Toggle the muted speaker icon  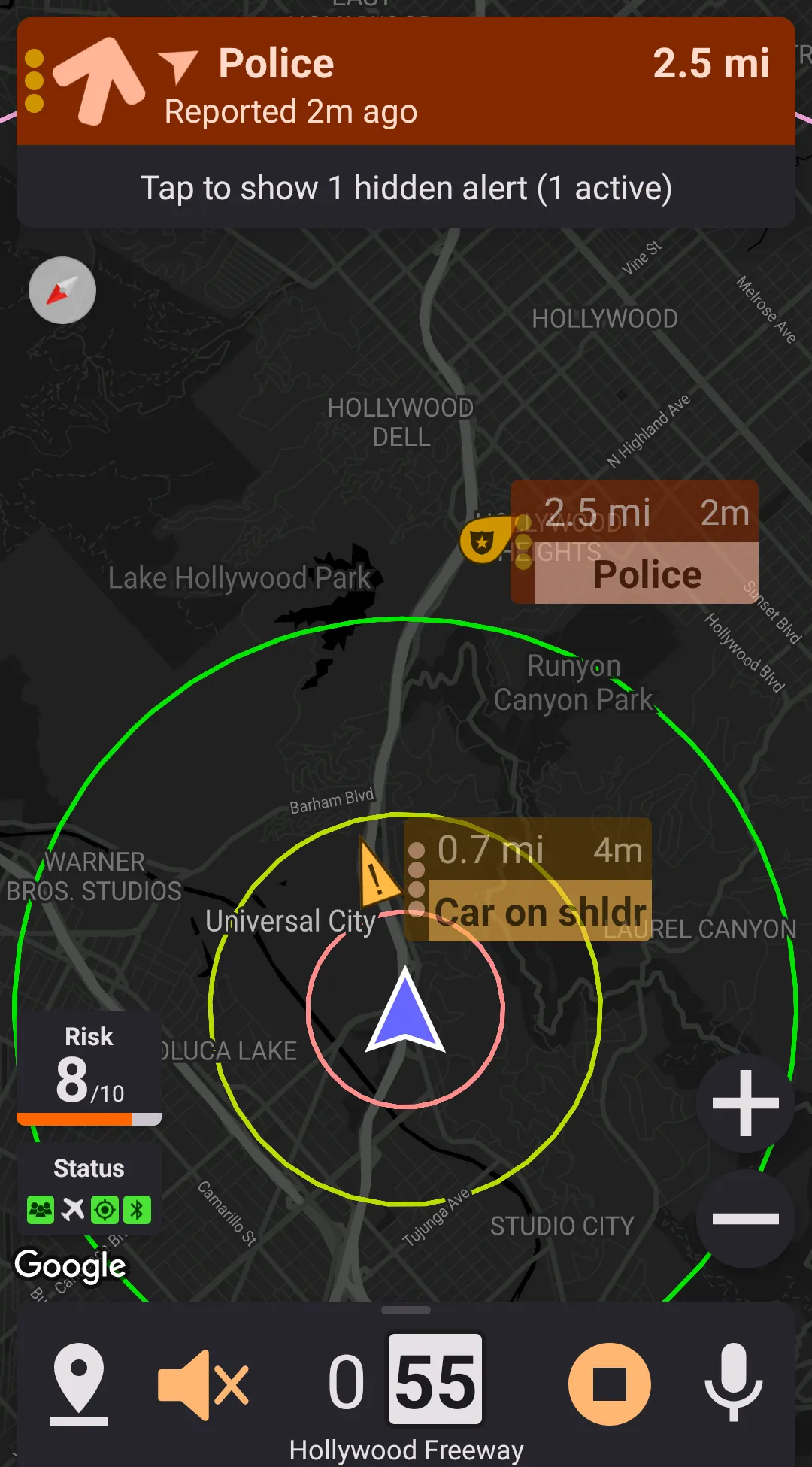click(x=203, y=1384)
